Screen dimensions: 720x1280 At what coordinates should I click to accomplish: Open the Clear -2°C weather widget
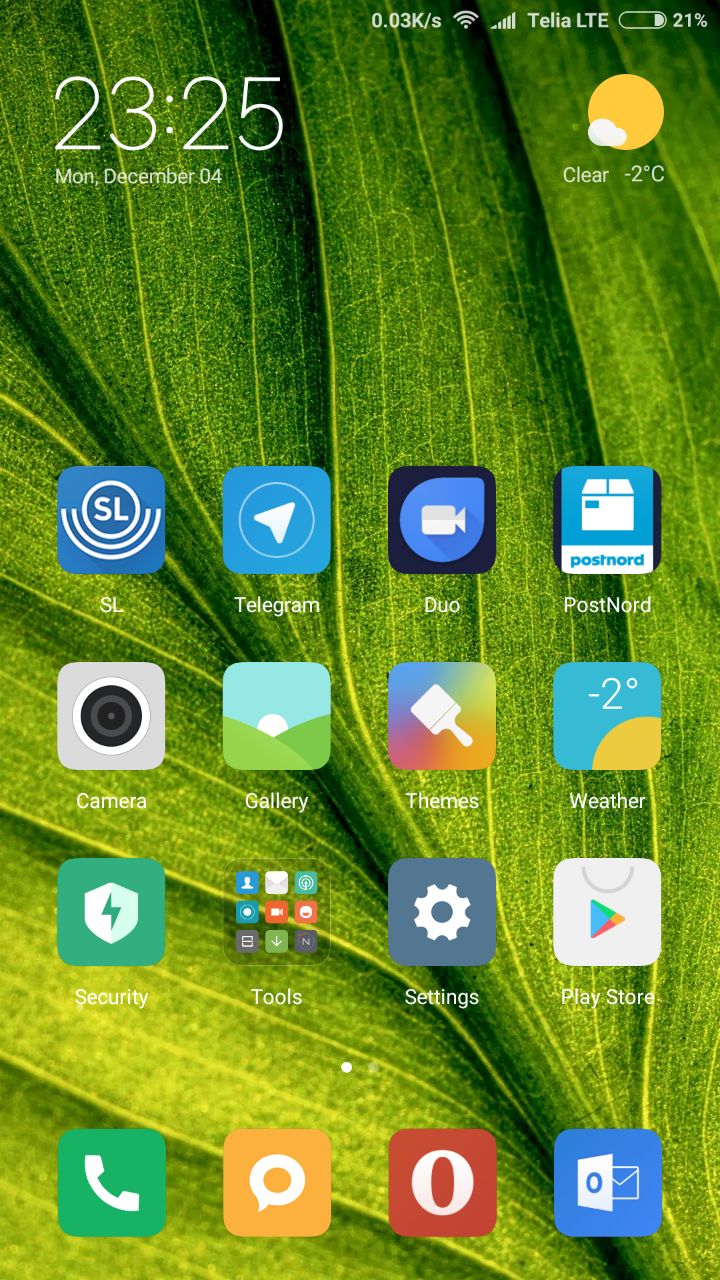614,130
